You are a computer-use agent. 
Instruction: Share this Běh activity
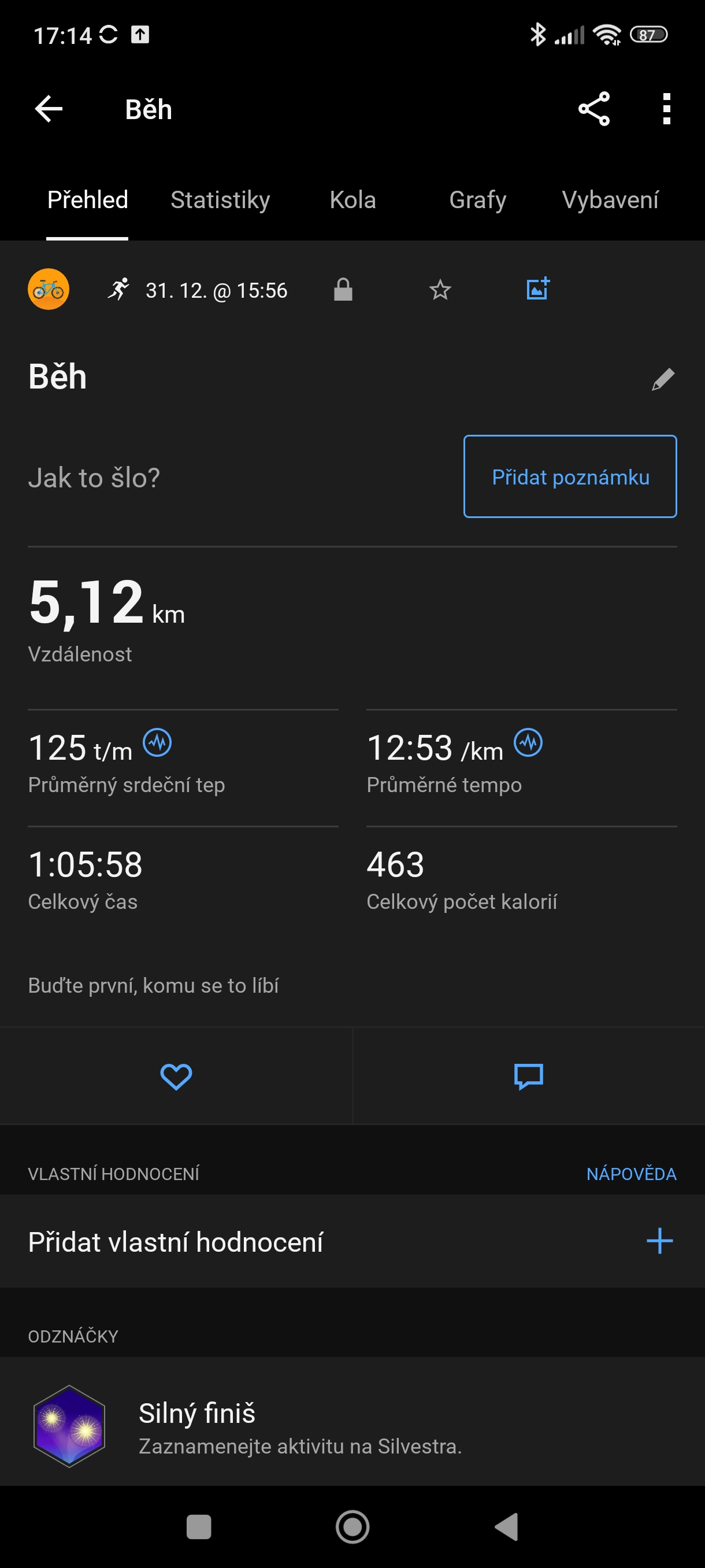point(593,110)
